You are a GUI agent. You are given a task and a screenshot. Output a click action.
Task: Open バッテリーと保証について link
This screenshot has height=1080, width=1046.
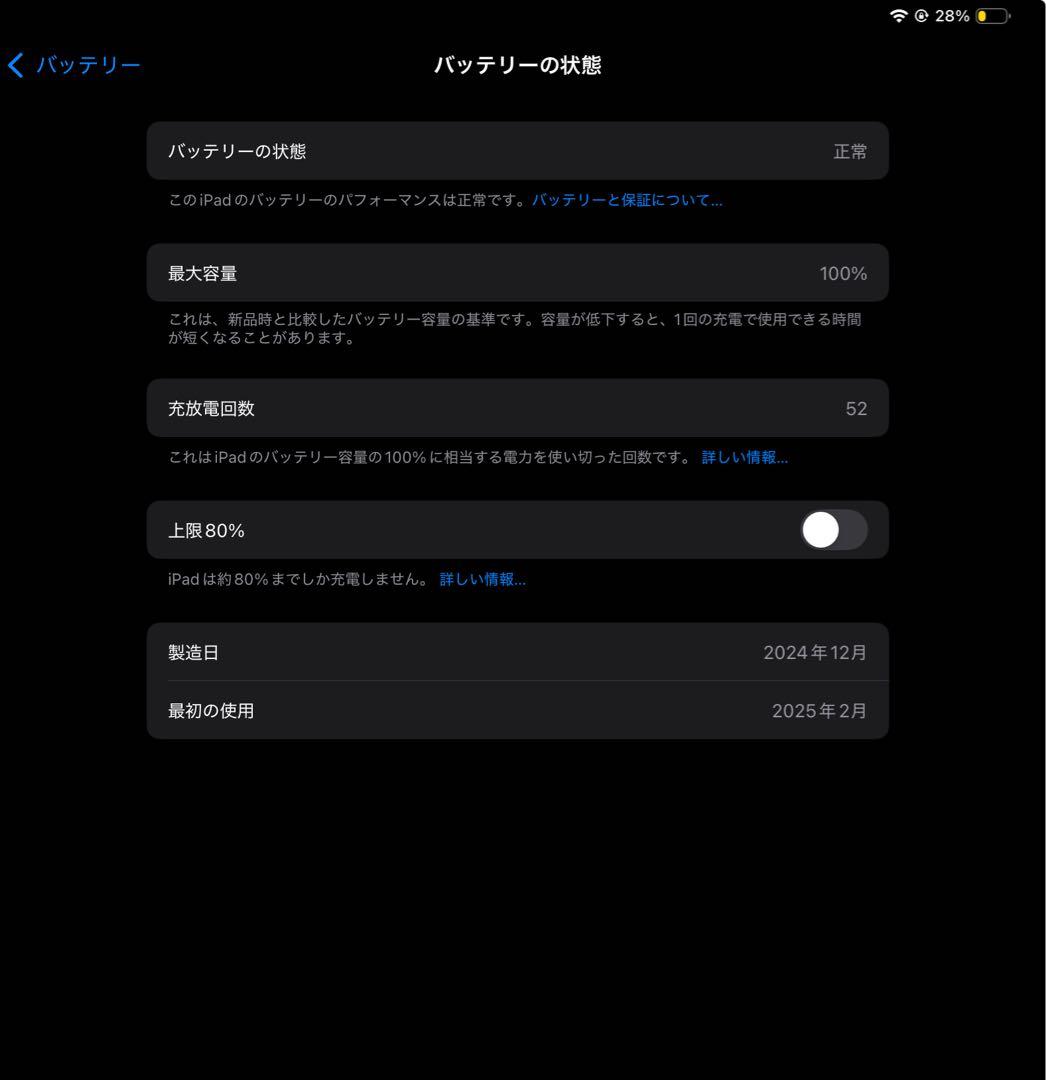[x=626, y=200]
